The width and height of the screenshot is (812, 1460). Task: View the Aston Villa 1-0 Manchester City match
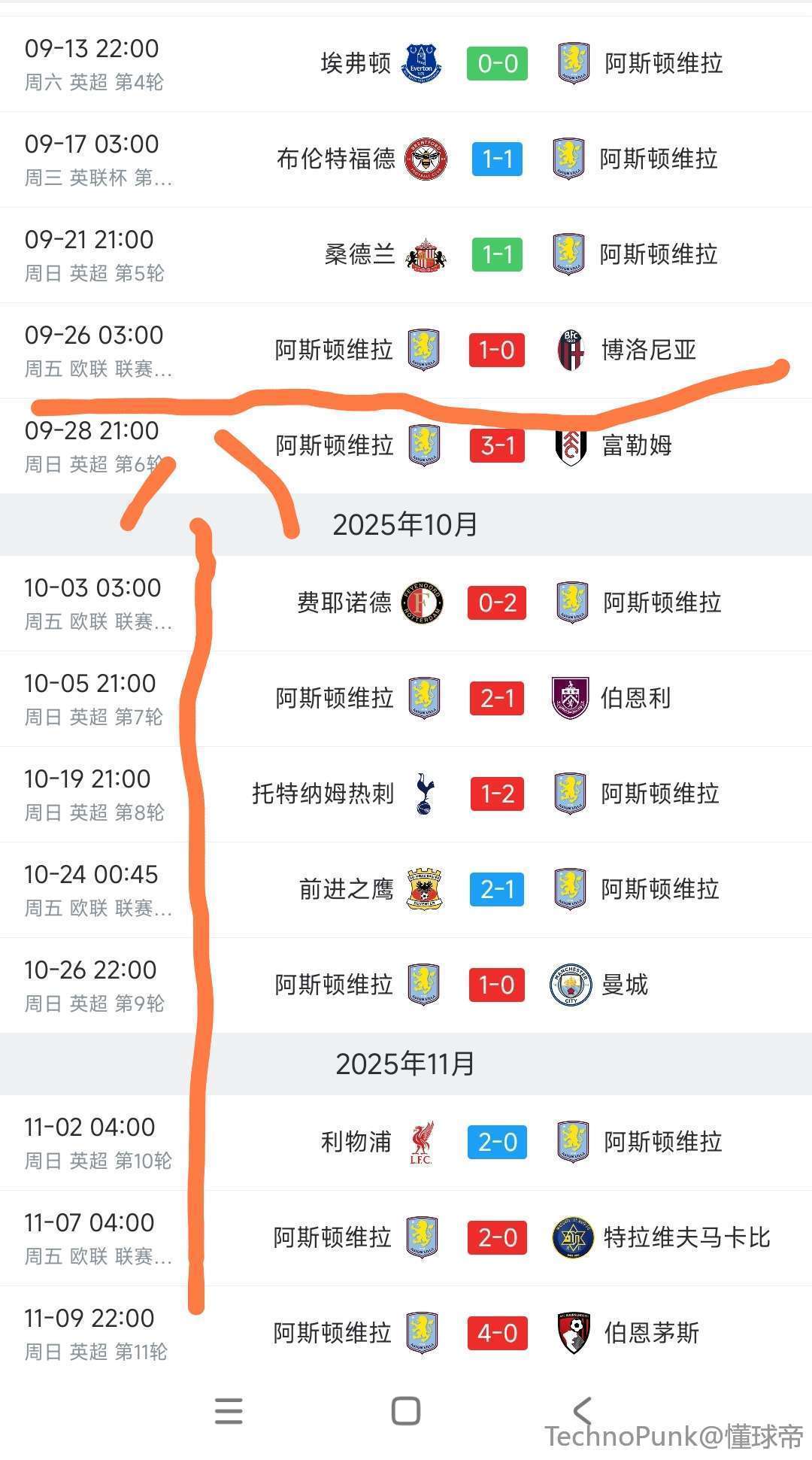[x=496, y=985]
